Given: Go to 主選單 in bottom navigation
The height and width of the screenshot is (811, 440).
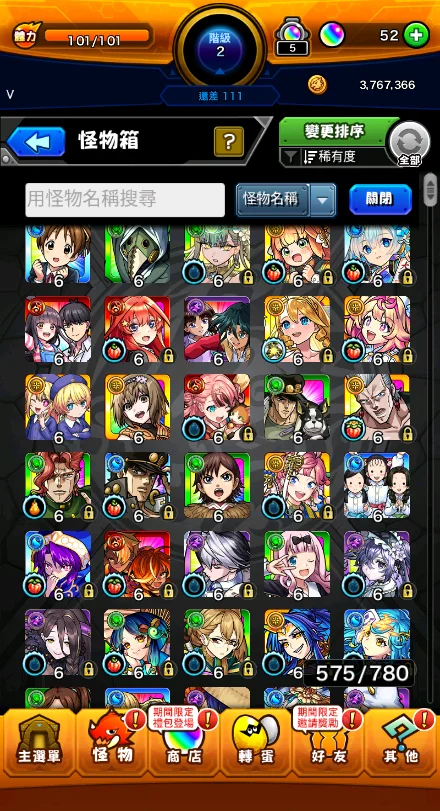Looking at the screenshot, I should coord(39,740).
